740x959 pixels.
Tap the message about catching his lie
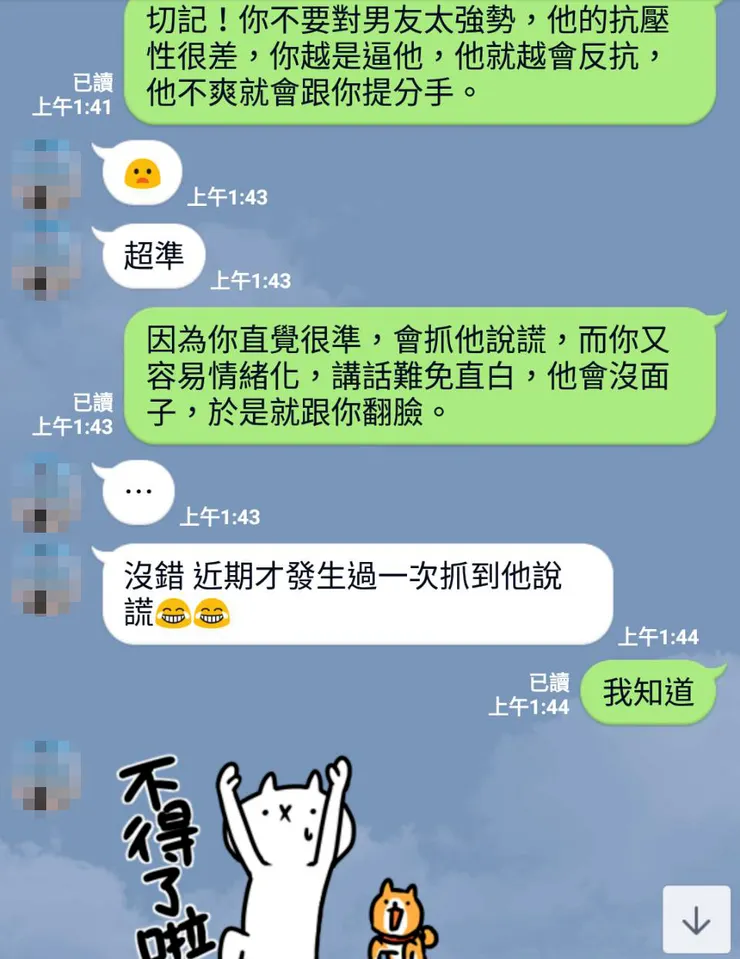(x=350, y=585)
